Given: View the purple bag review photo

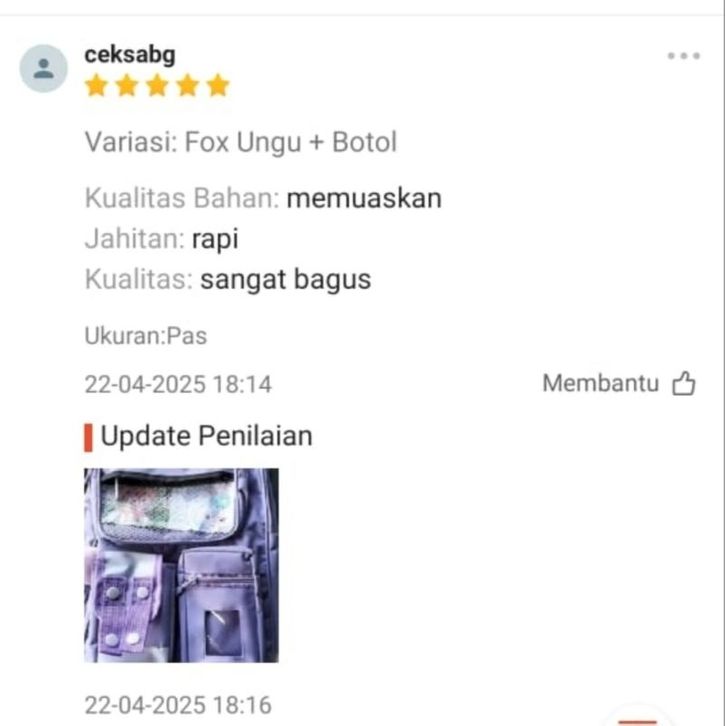Looking at the screenshot, I should tap(181, 565).
